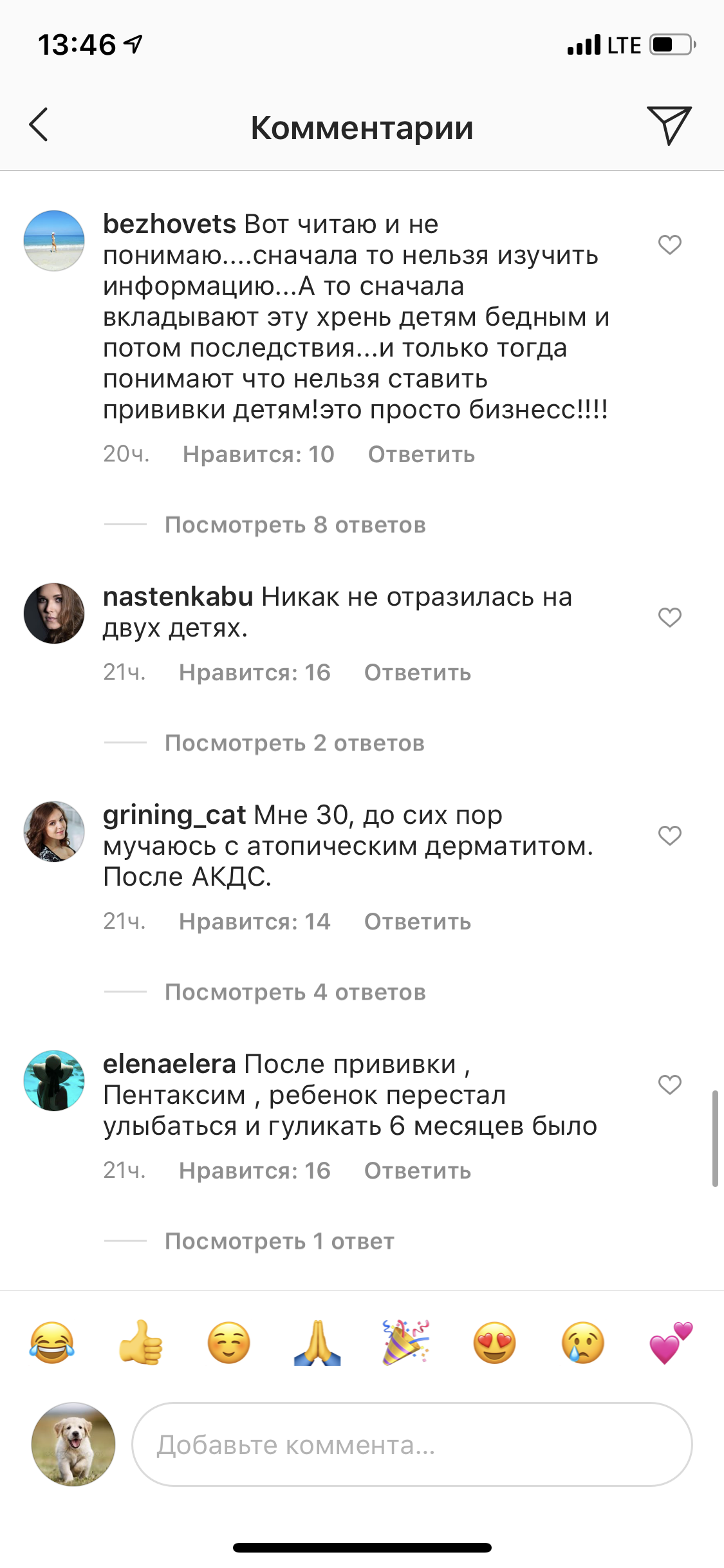
Task: Like the comment by bezhovets
Action: coord(669,245)
